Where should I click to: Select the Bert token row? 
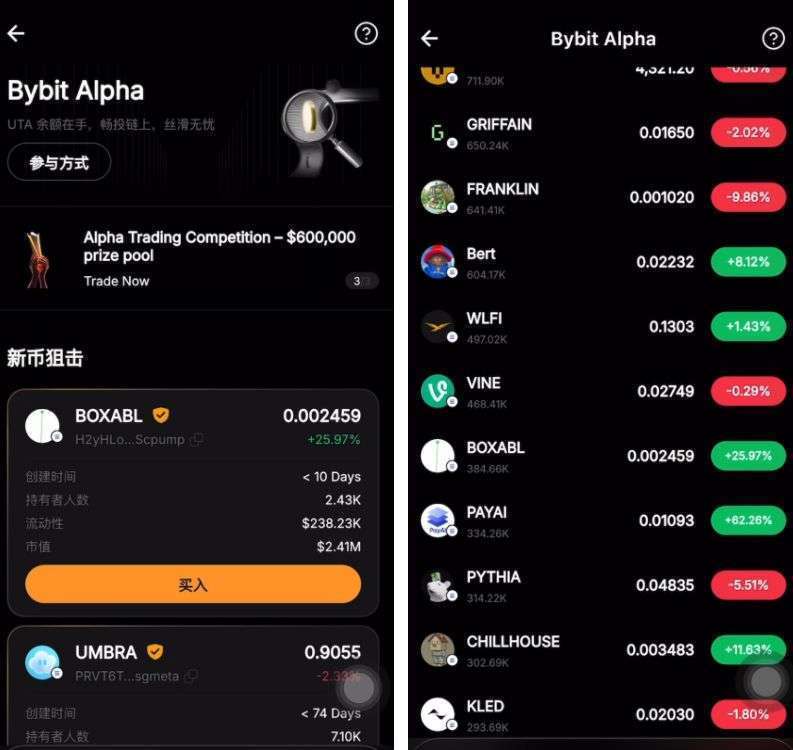point(602,262)
